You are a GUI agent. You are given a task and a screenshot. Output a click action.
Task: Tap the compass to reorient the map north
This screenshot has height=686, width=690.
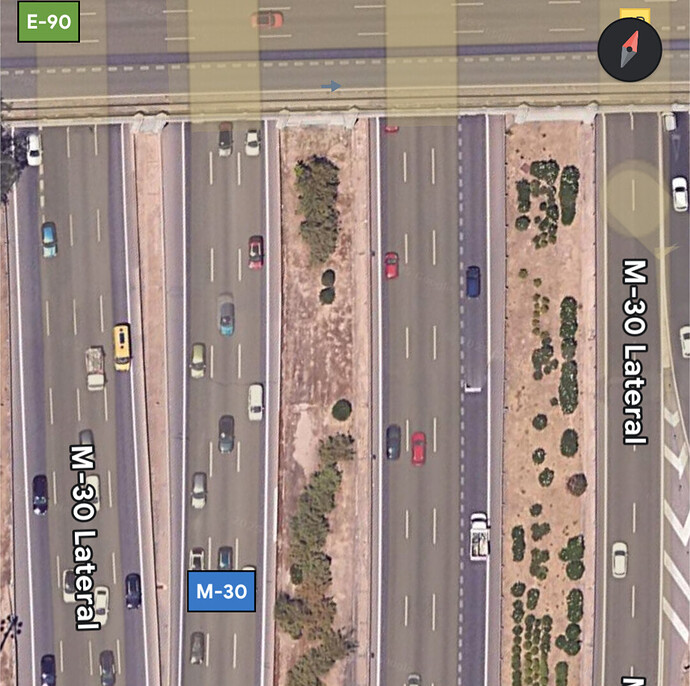click(629, 49)
